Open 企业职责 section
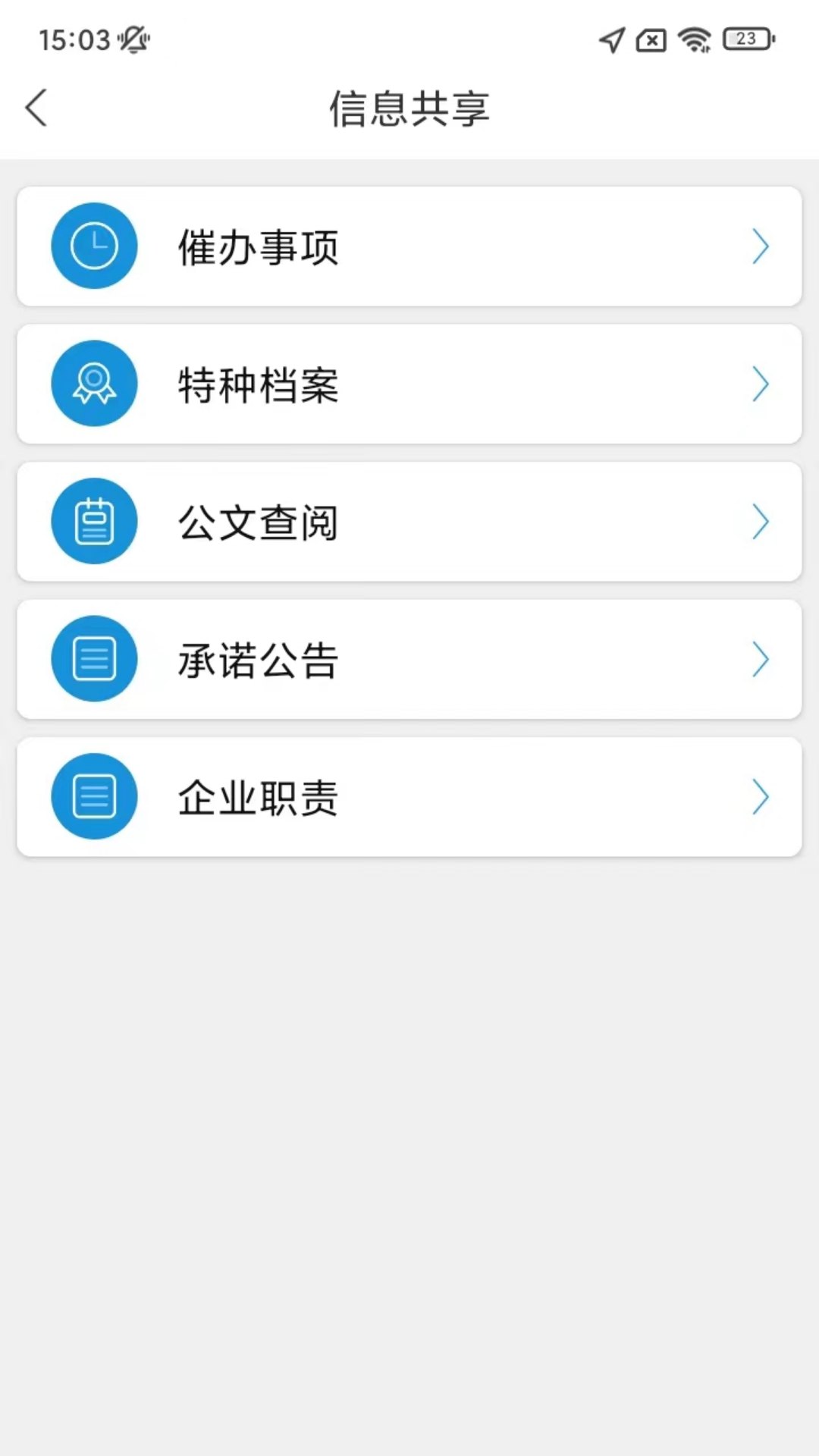 click(x=409, y=797)
